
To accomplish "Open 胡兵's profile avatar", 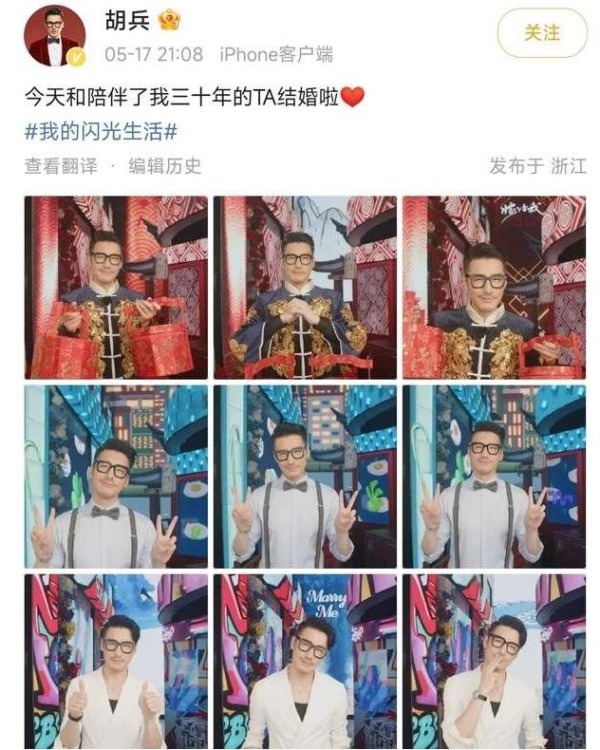I will (55, 35).
